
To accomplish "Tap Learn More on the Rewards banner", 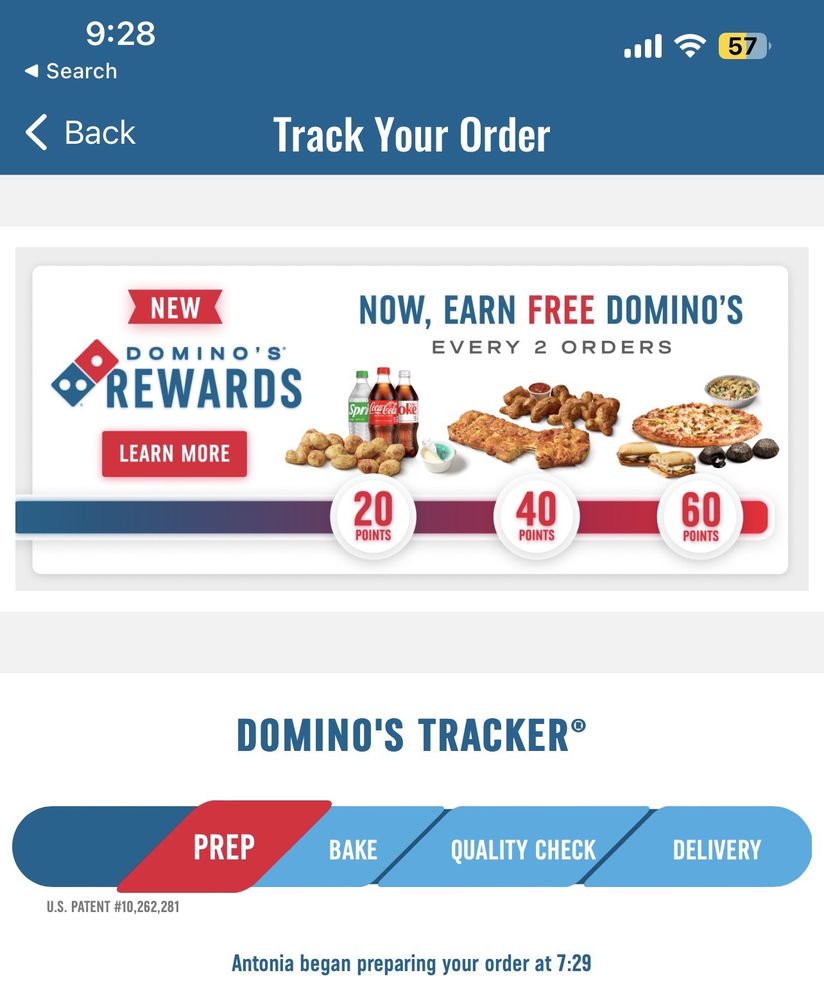I will tap(174, 453).
